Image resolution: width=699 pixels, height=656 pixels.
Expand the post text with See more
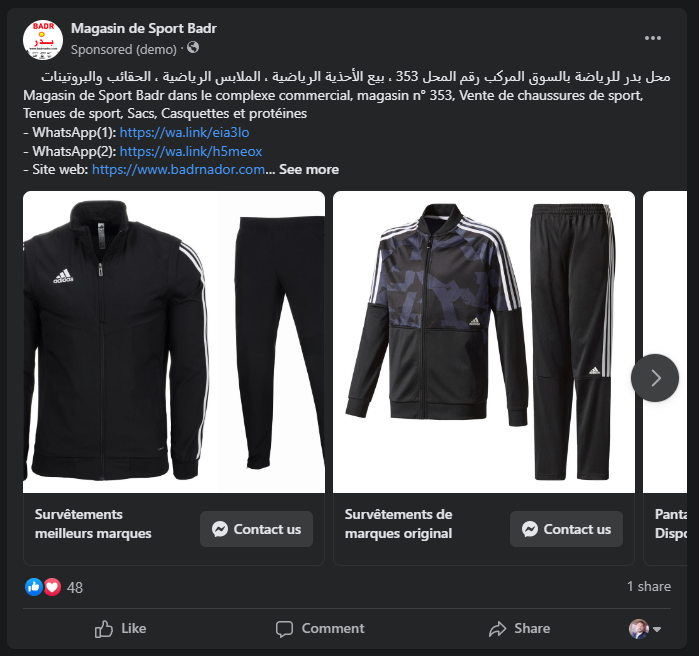308,170
